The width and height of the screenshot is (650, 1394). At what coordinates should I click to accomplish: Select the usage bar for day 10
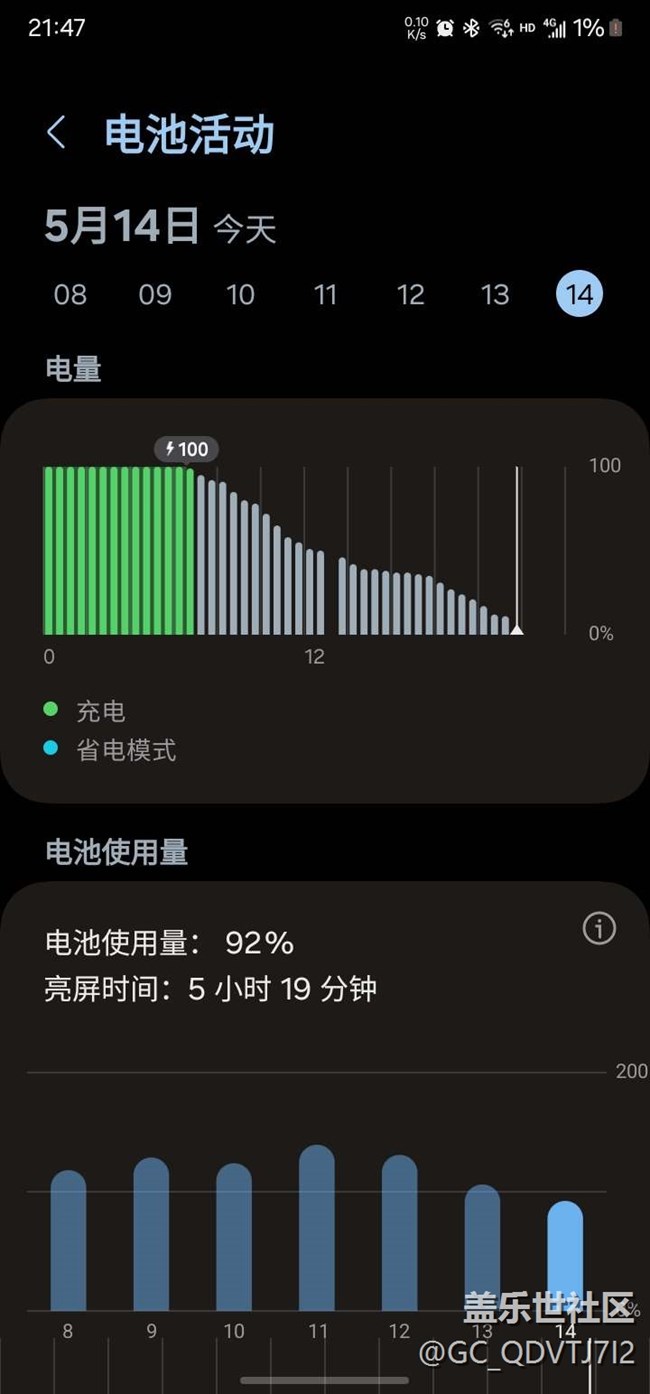click(234, 1237)
